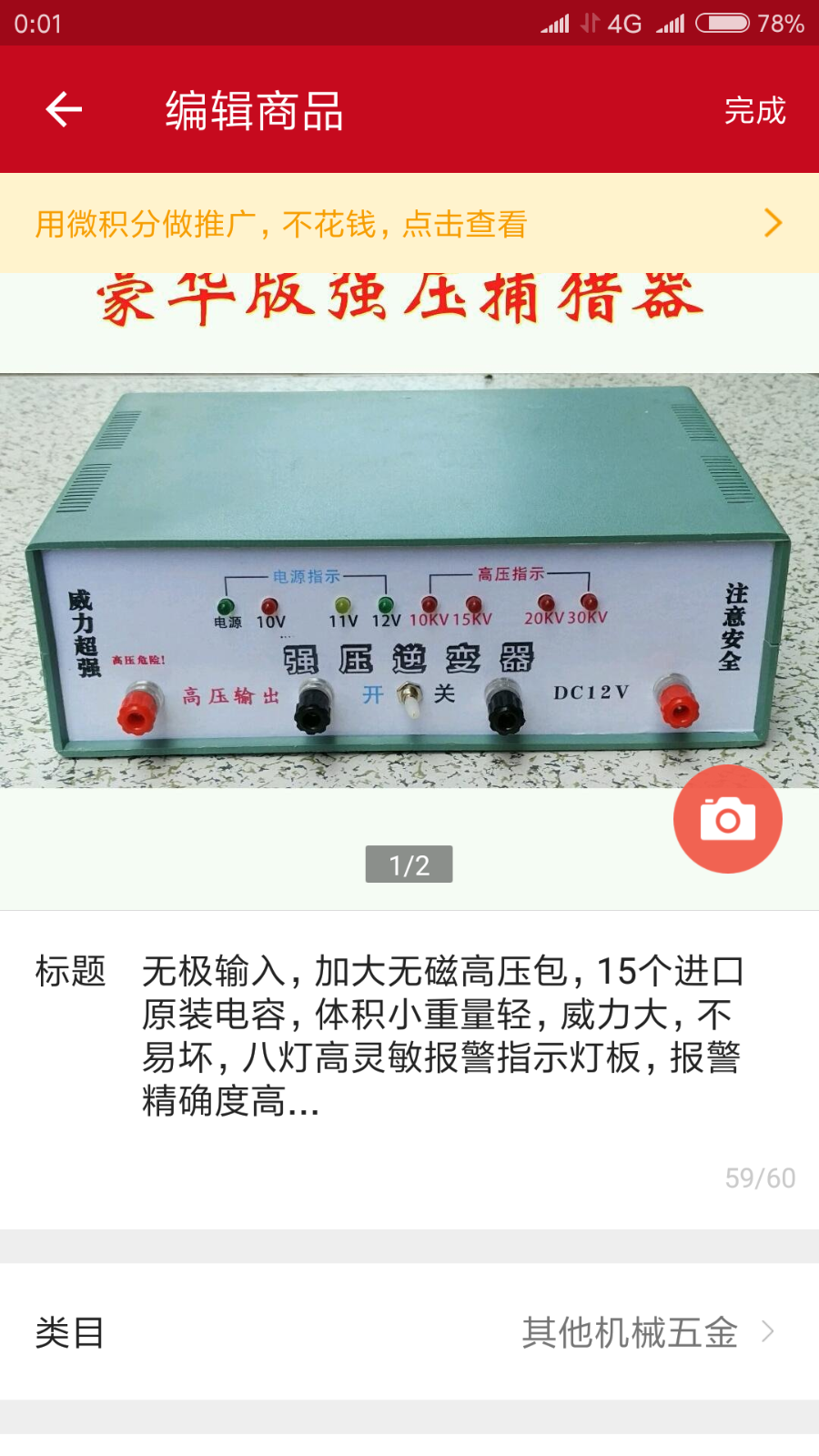Open the 微积分 promotion banner
Viewport: 819px width, 1456px height.
point(409,223)
